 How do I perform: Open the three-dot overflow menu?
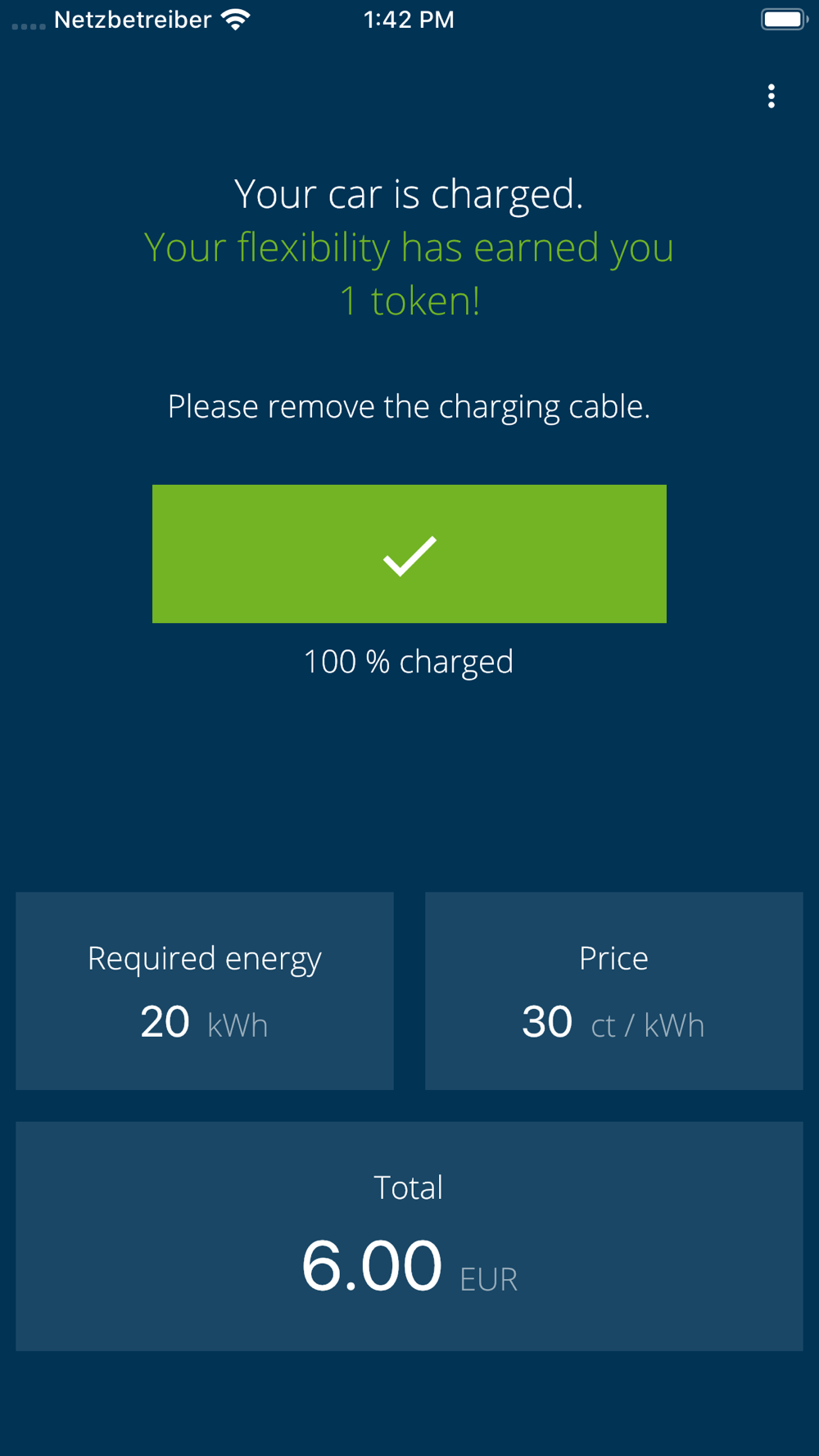(x=771, y=97)
